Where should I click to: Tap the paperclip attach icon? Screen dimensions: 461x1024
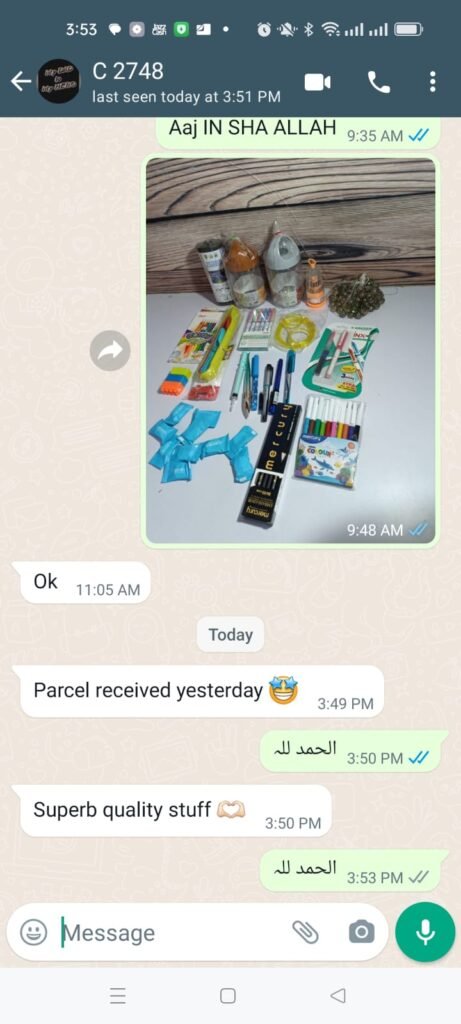[305, 932]
